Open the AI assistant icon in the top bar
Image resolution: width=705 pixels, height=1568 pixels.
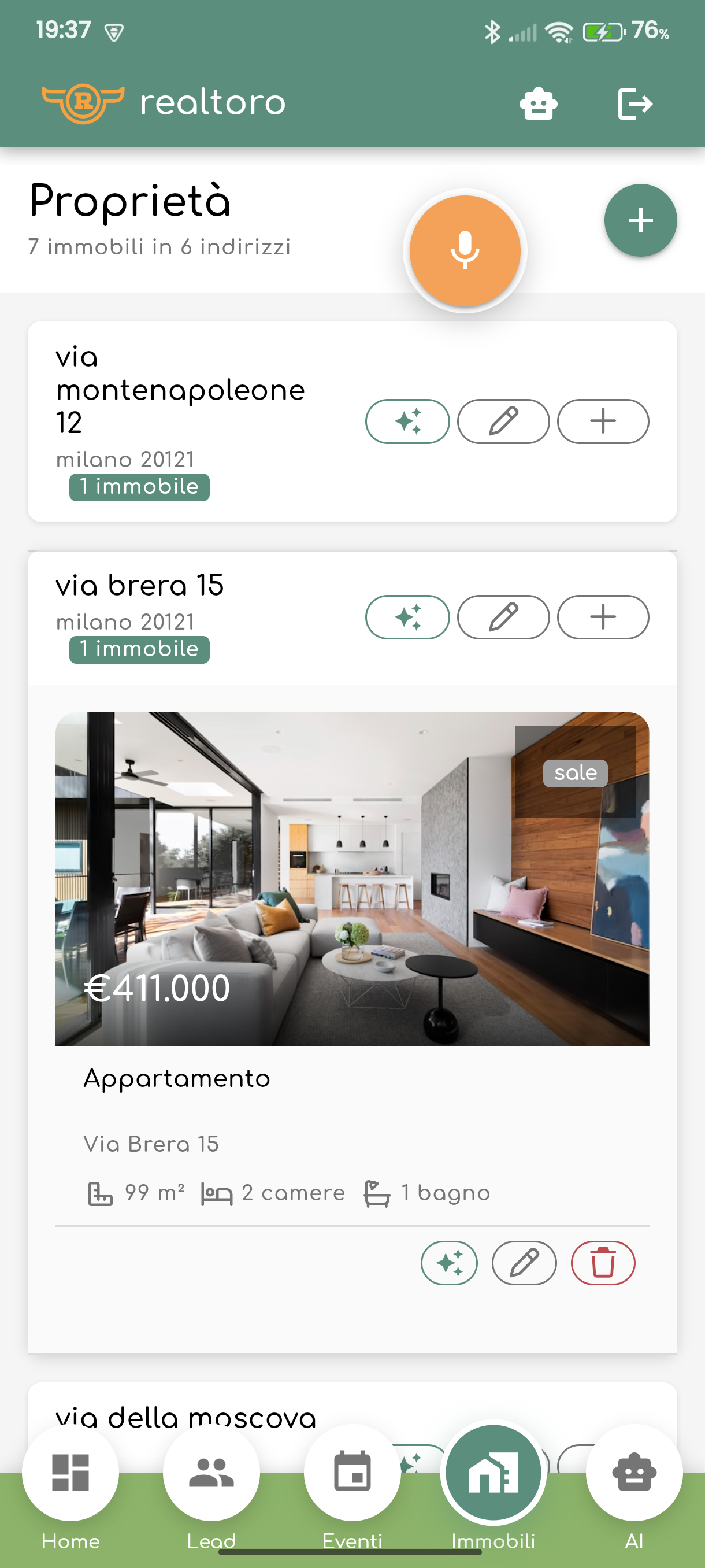(x=538, y=103)
